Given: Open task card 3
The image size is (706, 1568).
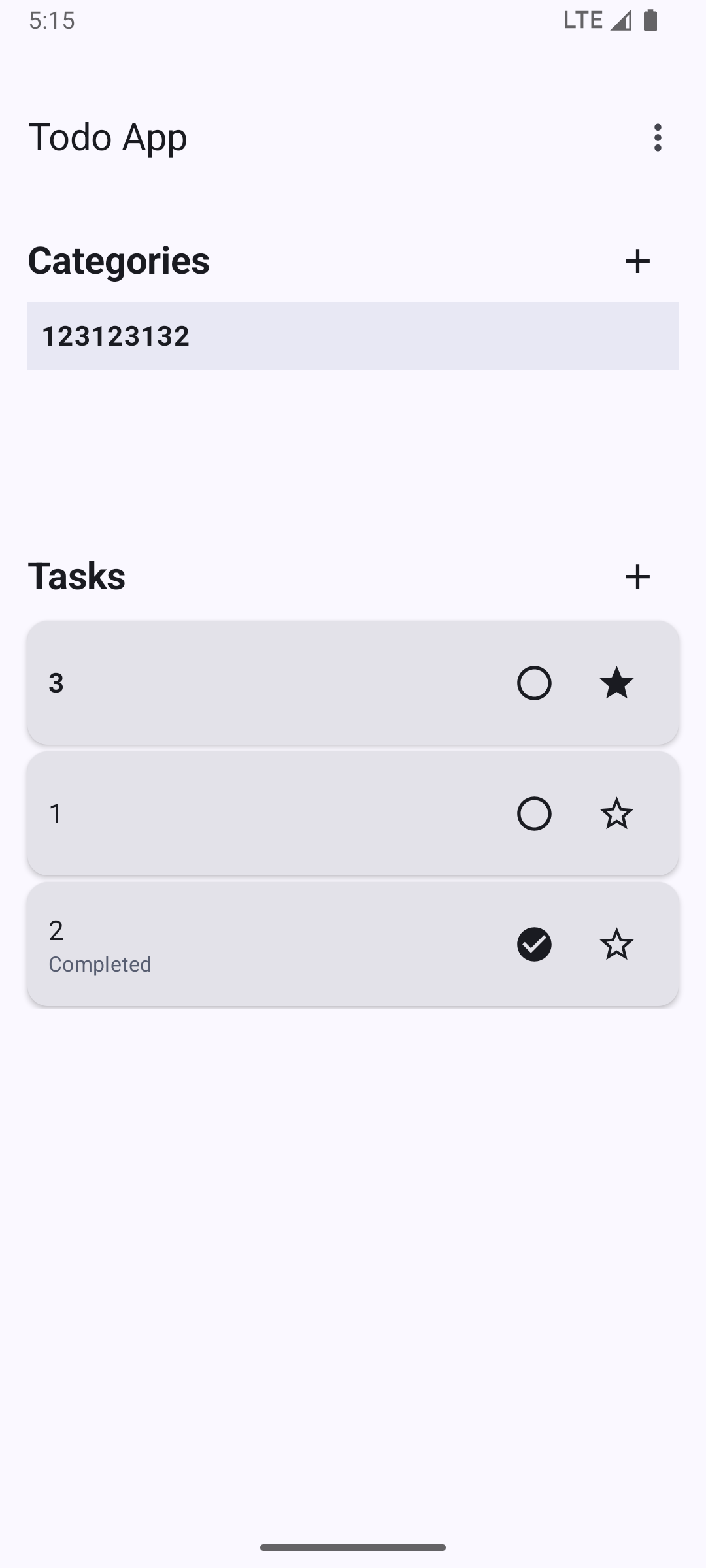Looking at the screenshot, I should (x=261, y=683).
